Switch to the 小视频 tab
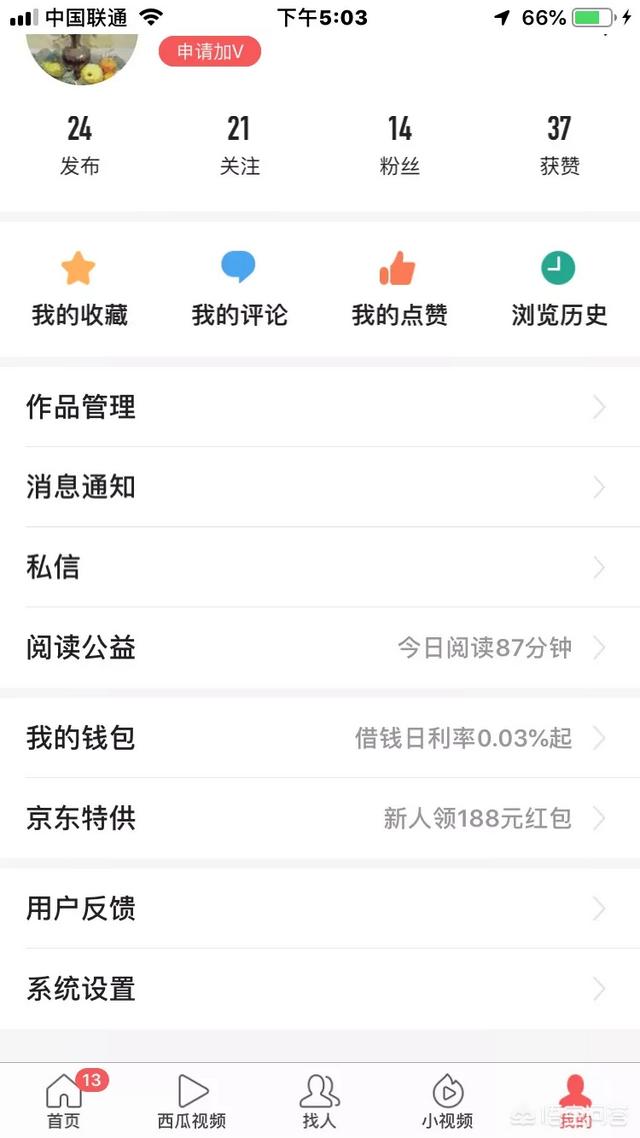This screenshot has width=640, height=1138. pos(447,1100)
